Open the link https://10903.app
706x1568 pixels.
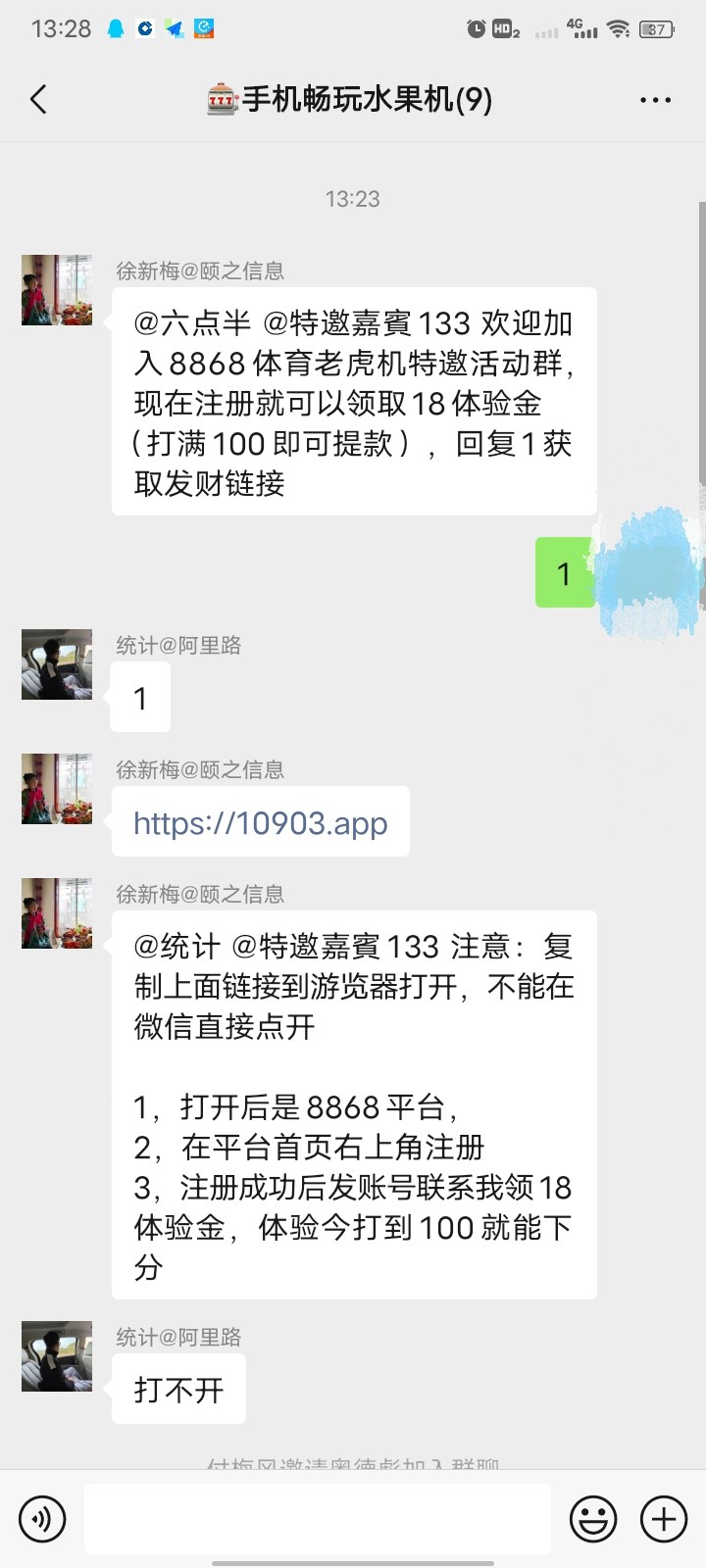point(260,823)
